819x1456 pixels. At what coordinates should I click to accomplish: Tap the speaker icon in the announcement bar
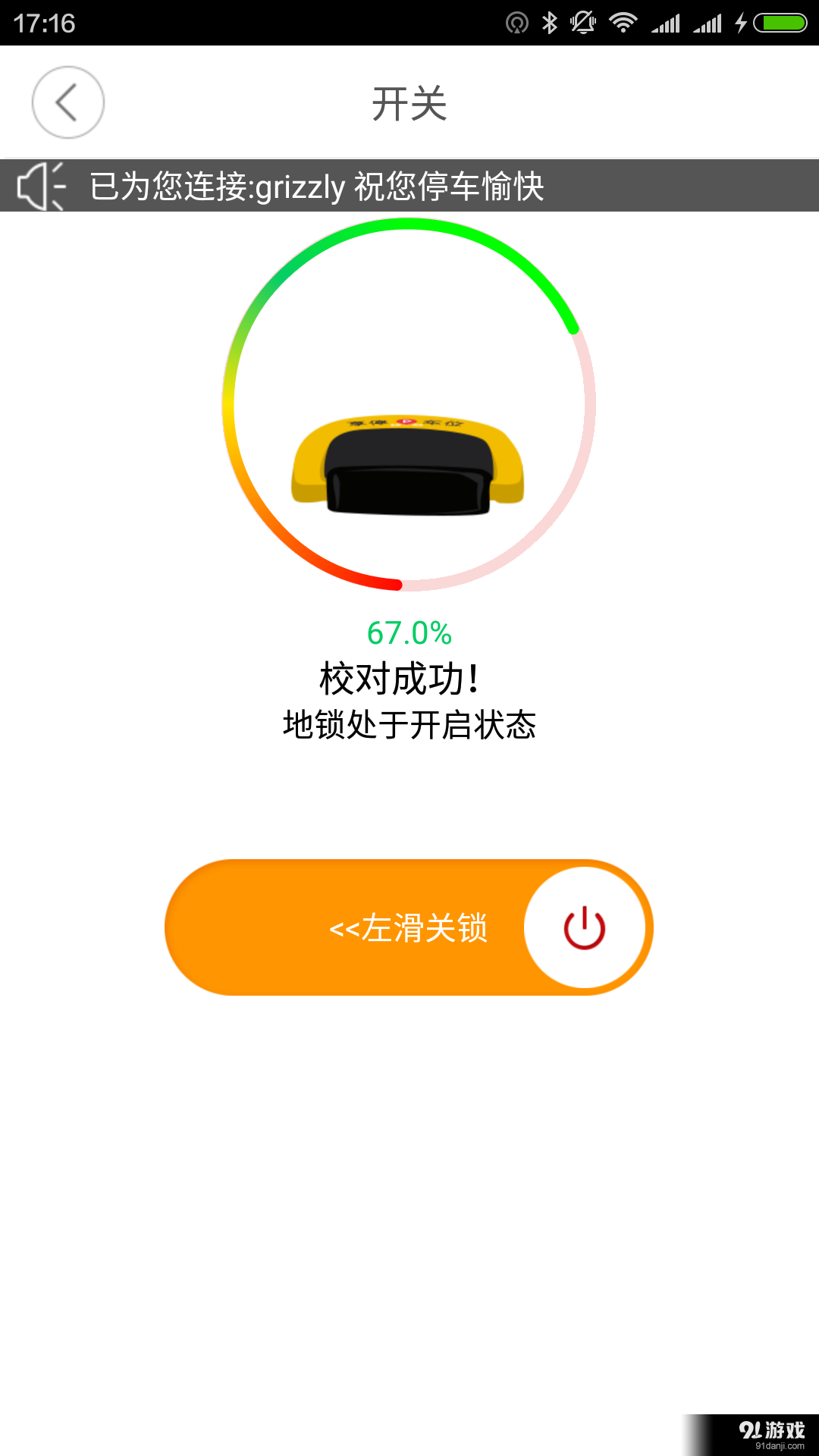point(42,184)
